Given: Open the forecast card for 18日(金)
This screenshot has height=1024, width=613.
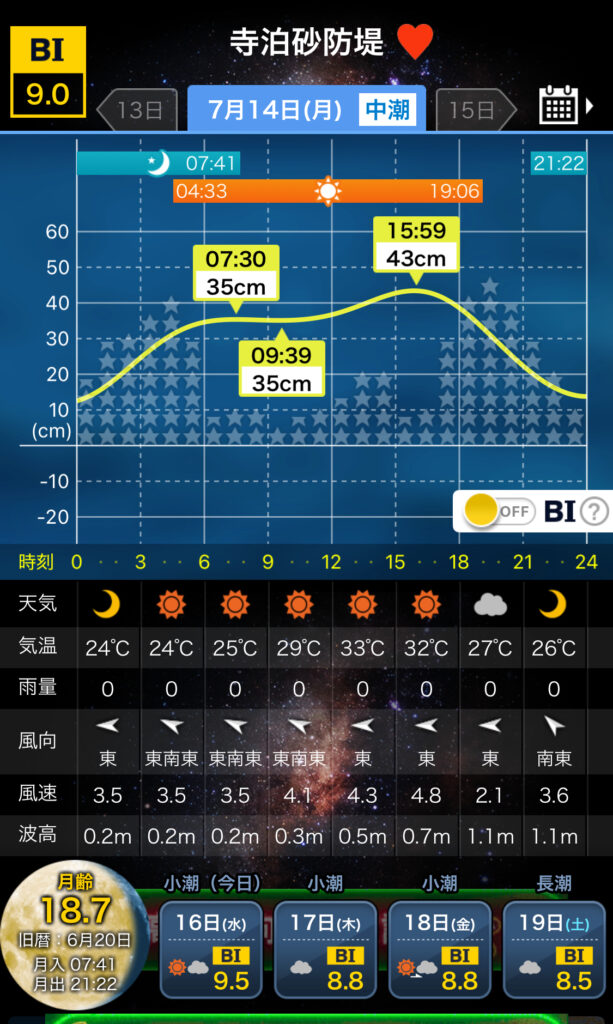Looking at the screenshot, I should point(439,949).
